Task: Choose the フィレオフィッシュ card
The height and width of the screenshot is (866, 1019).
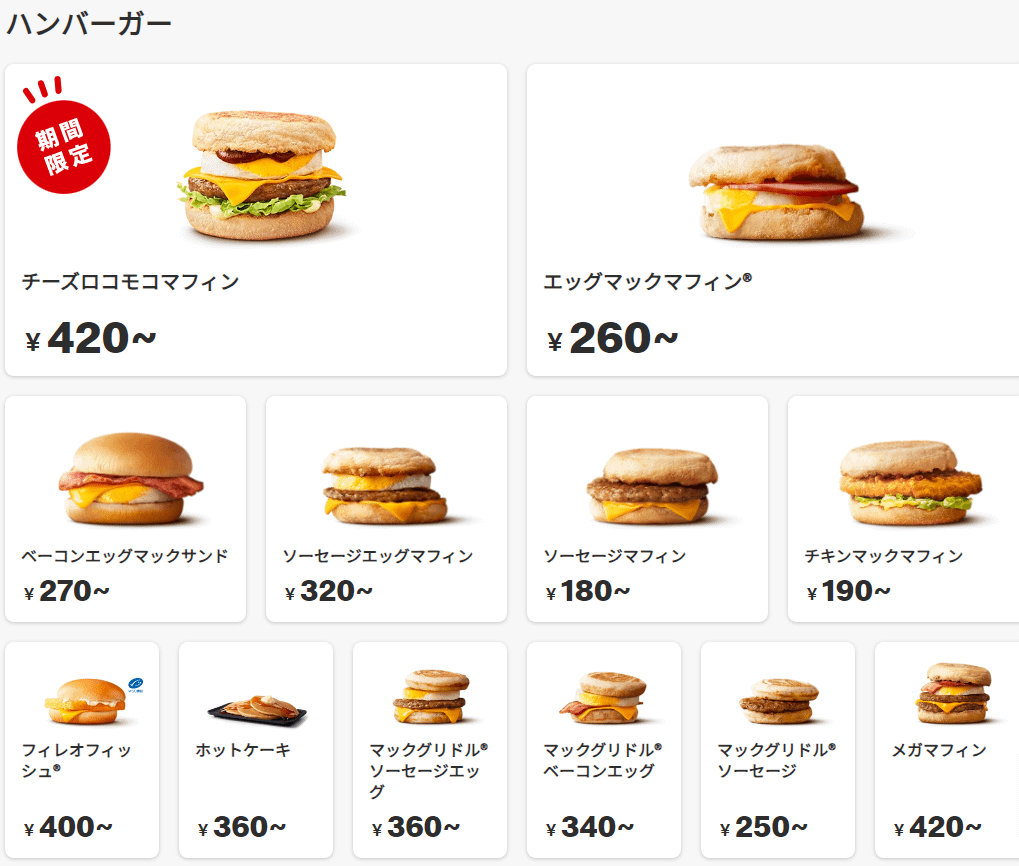Action: pyautogui.click(x=82, y=750)
